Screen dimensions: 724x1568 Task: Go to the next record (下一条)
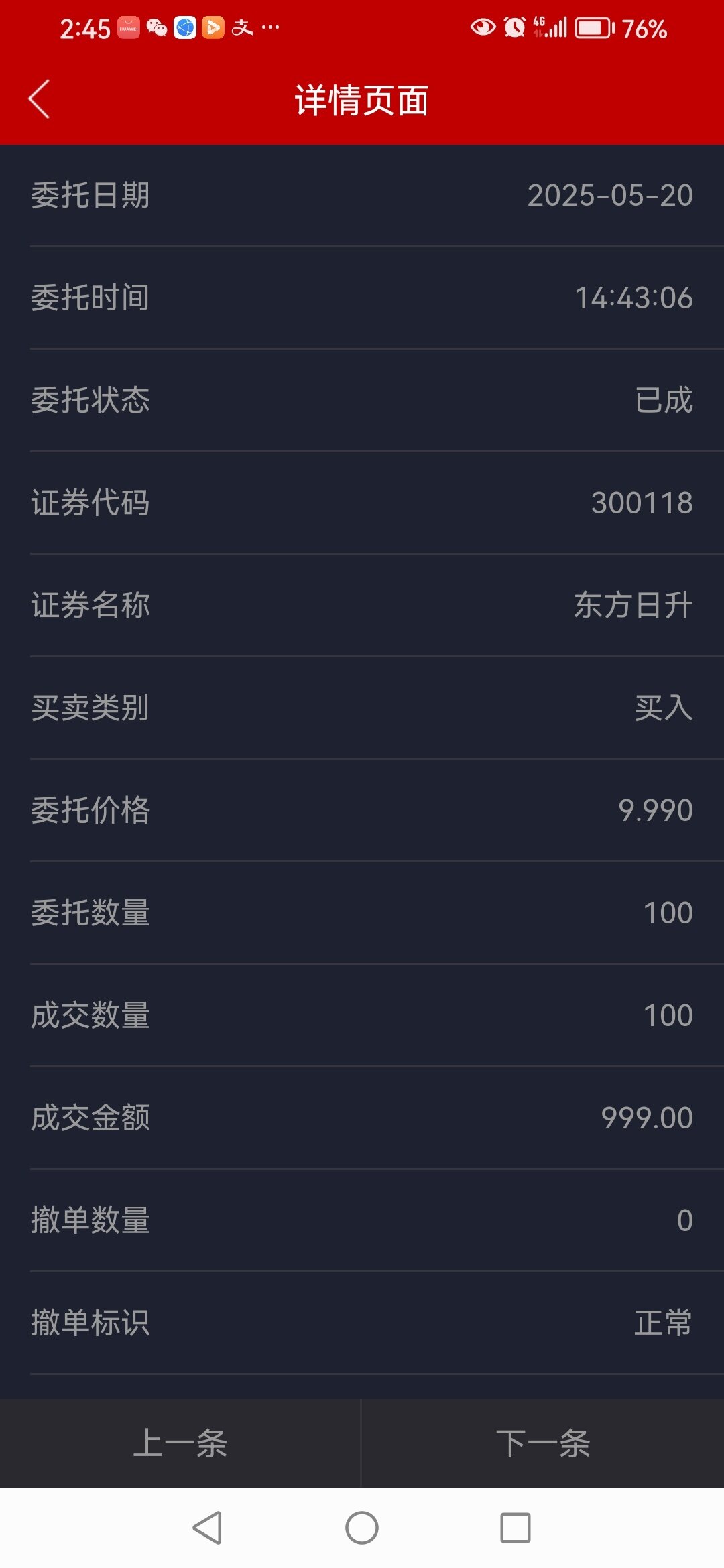543,1443
